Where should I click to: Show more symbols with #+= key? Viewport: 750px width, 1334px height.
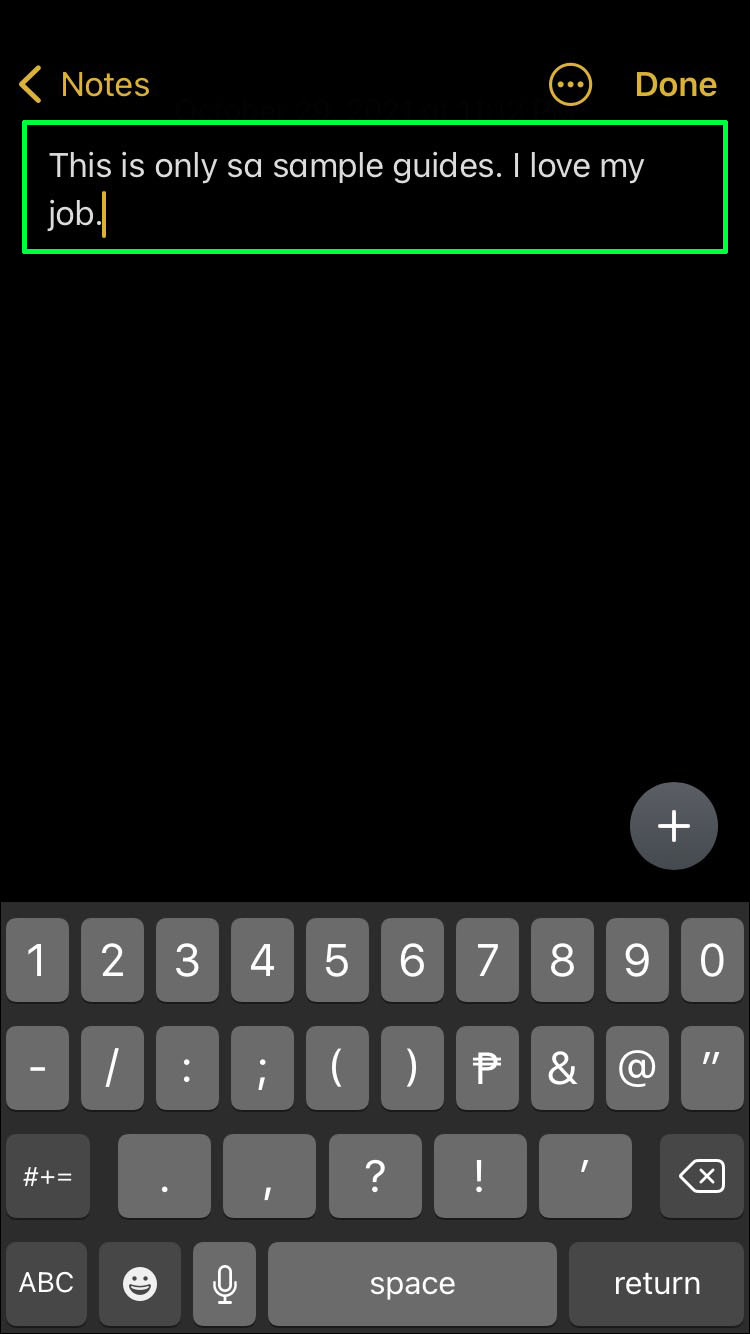48,1176
